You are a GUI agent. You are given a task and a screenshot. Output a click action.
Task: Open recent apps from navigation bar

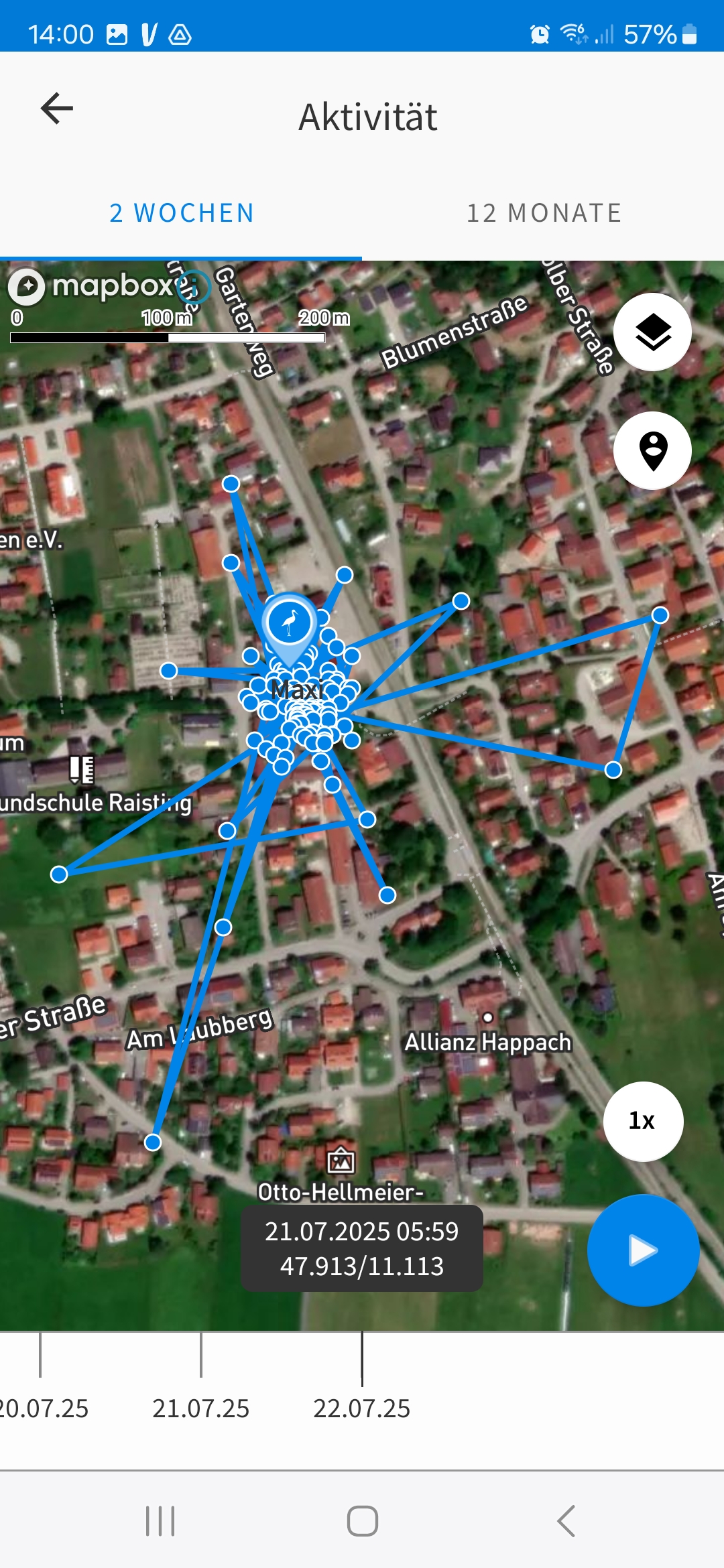pos(160,1521)
